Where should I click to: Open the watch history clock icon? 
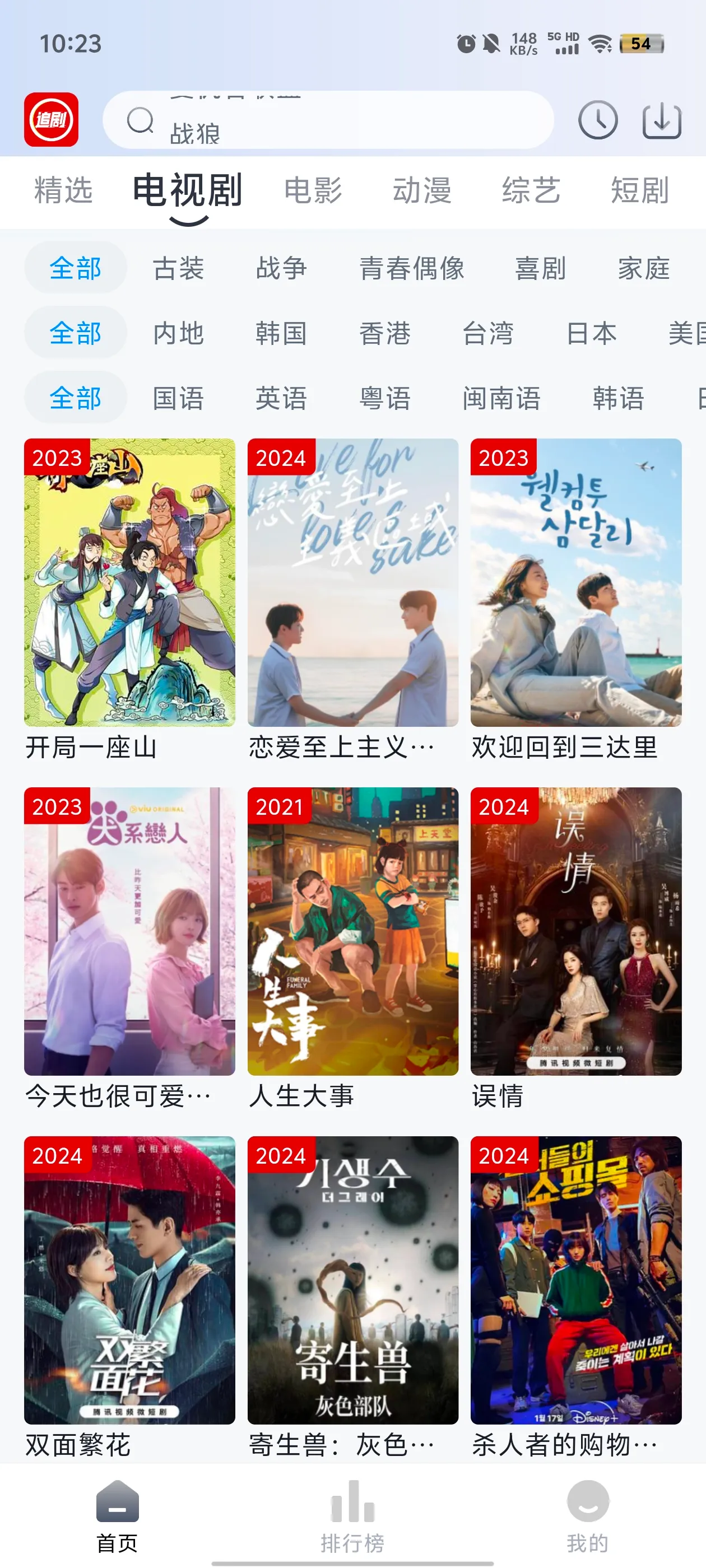point(597,120)
